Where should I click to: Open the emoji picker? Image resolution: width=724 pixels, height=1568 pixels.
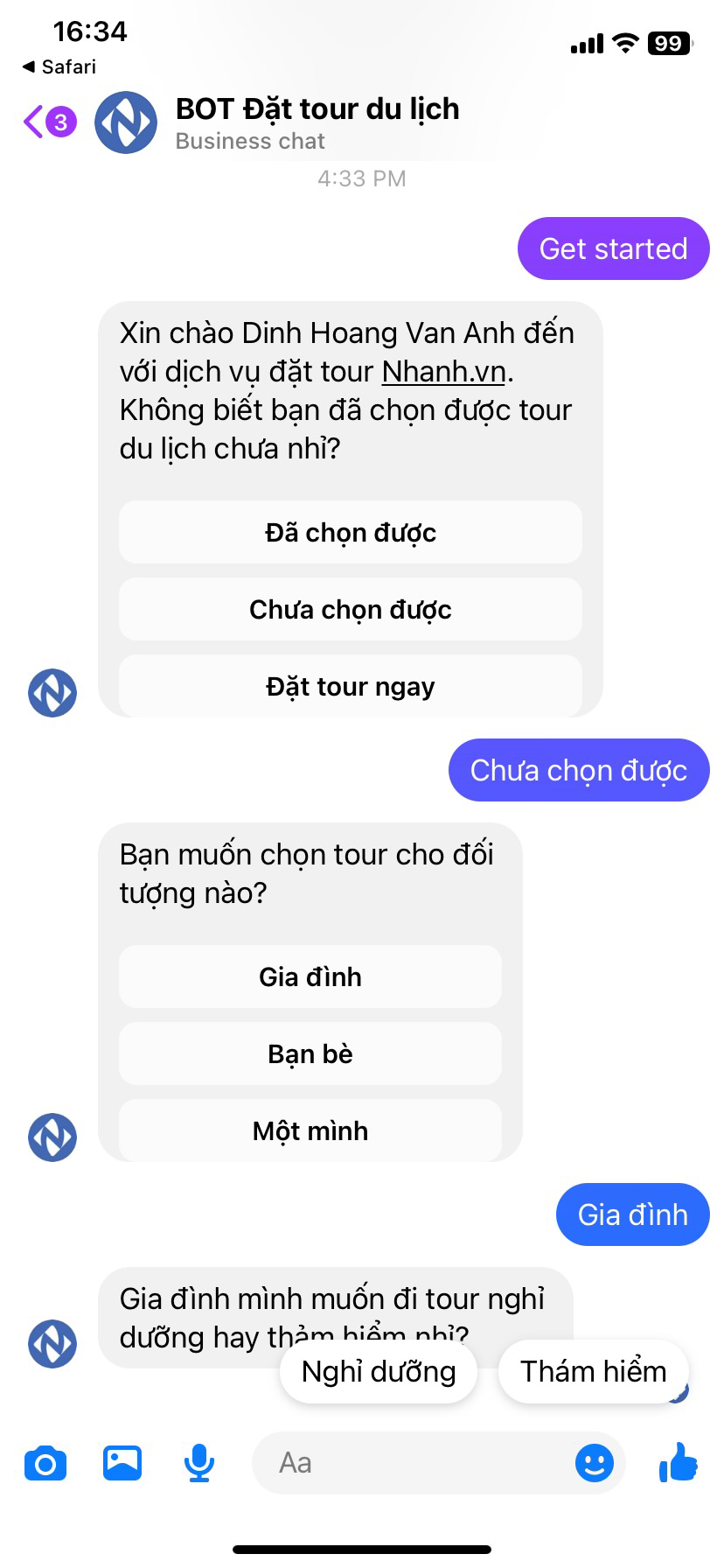tap(594, 1463)
